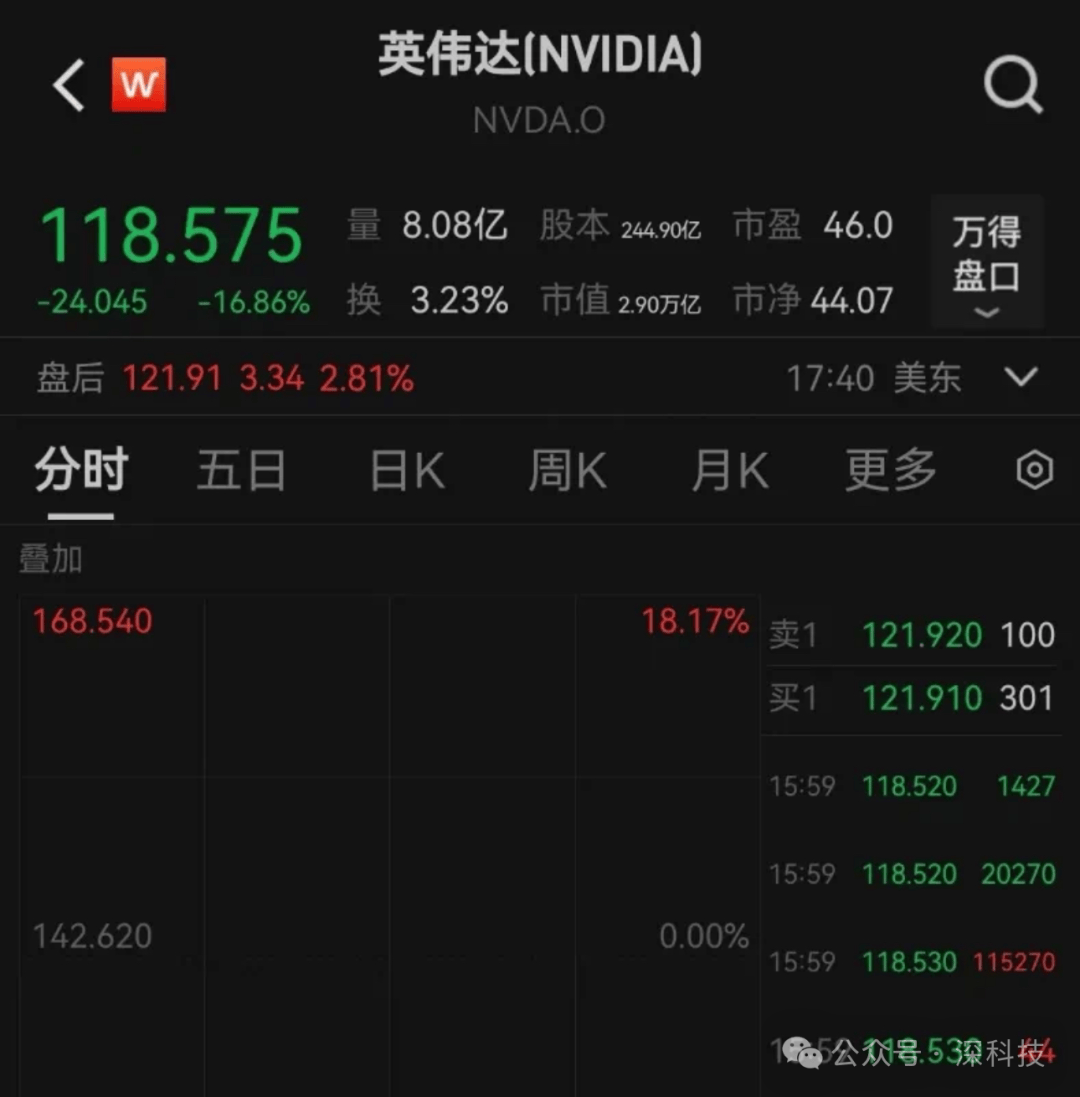Switch to the 五日 five-day tab
Screen dimensions: 1080x1097
coord(242,470)
